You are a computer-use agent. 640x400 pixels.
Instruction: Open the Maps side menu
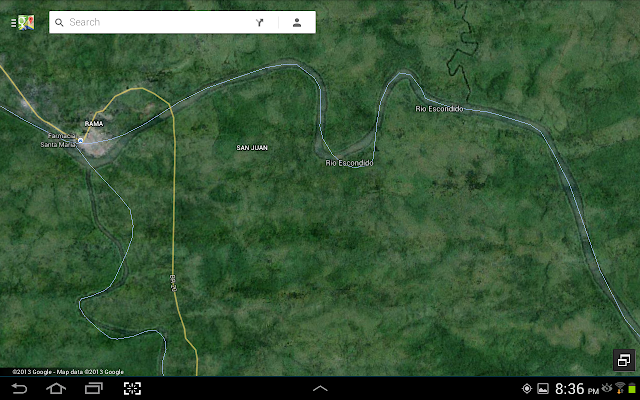tap(19, 22)
